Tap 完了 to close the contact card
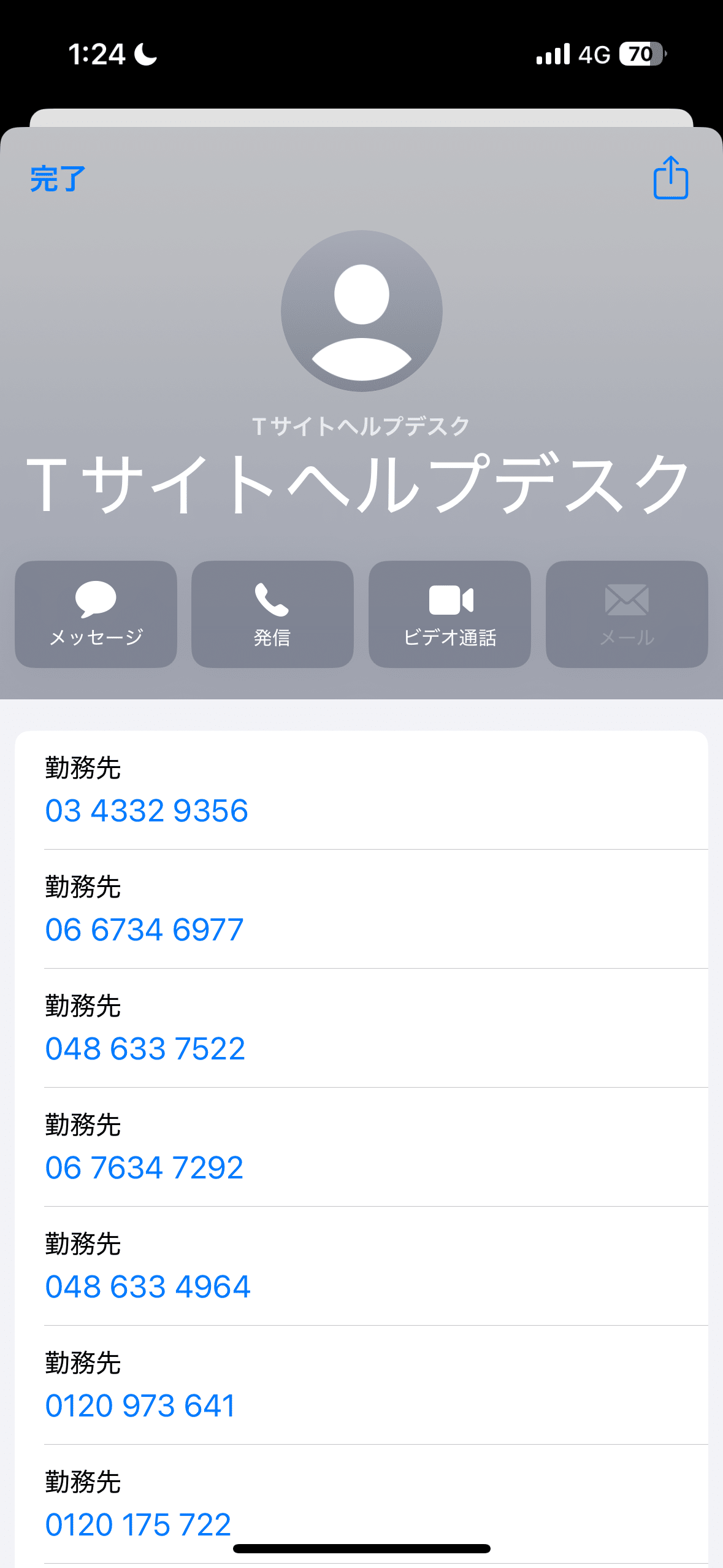This screenshot has width=723, height=1568. 56,180
